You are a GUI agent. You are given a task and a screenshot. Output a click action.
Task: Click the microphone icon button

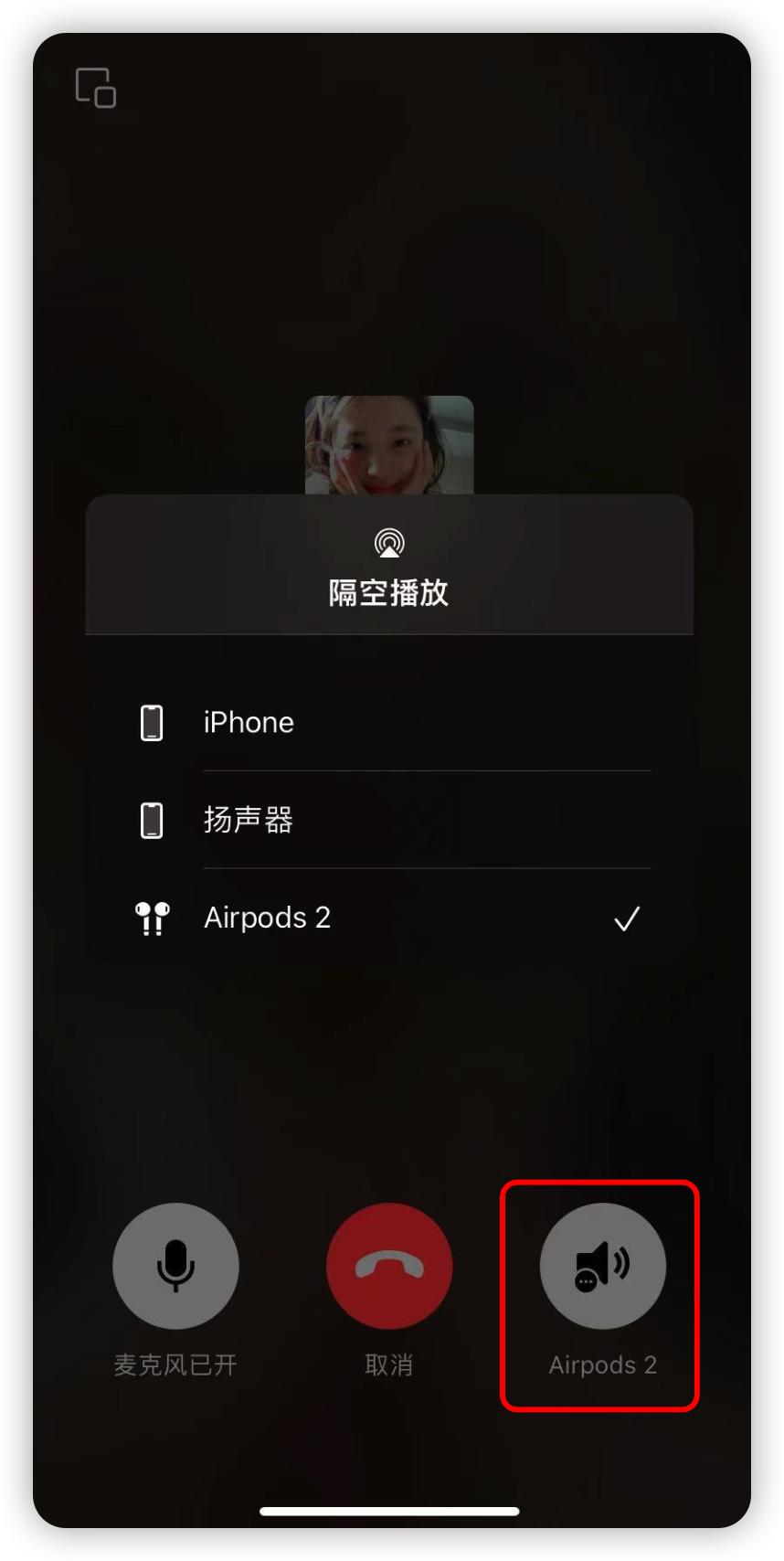pos(175,1265)
